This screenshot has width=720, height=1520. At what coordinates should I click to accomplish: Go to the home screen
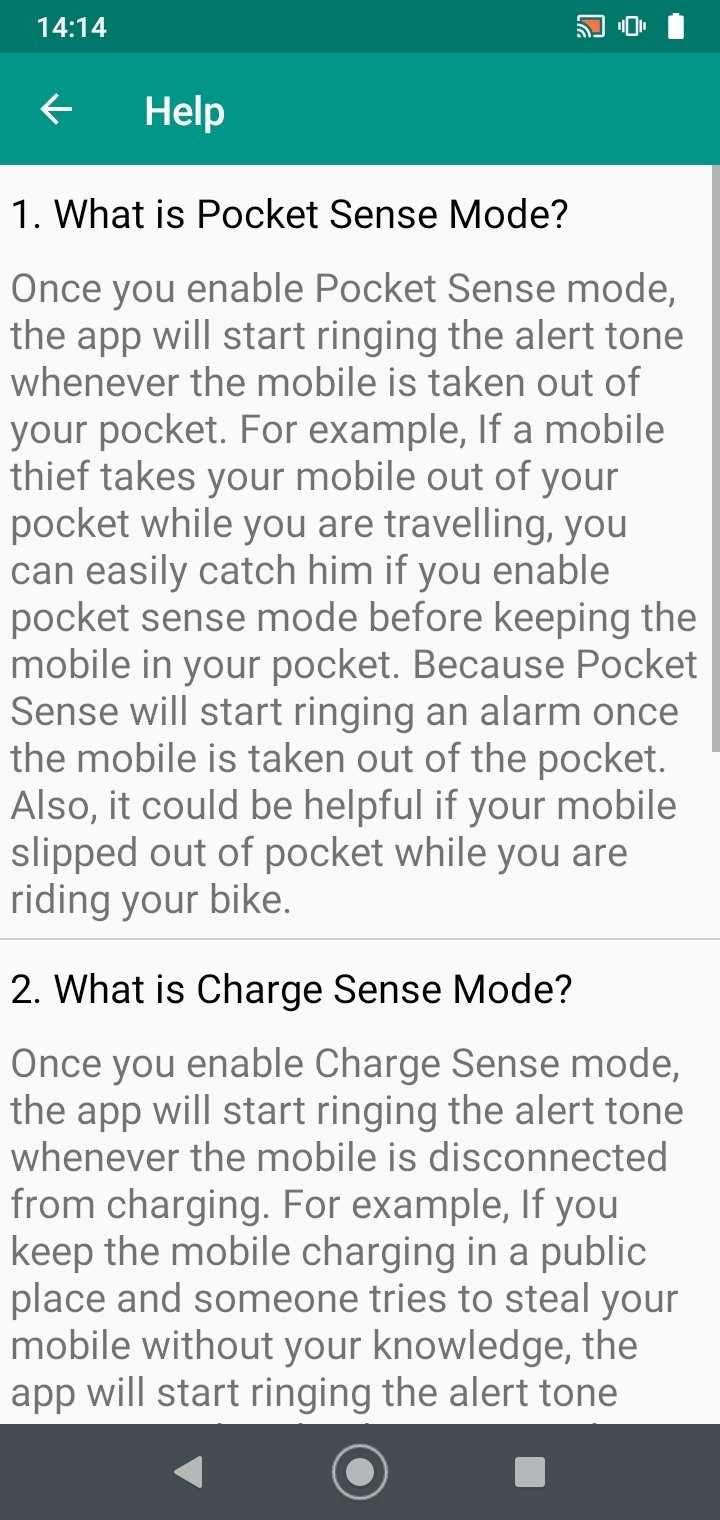[359, 1471]
